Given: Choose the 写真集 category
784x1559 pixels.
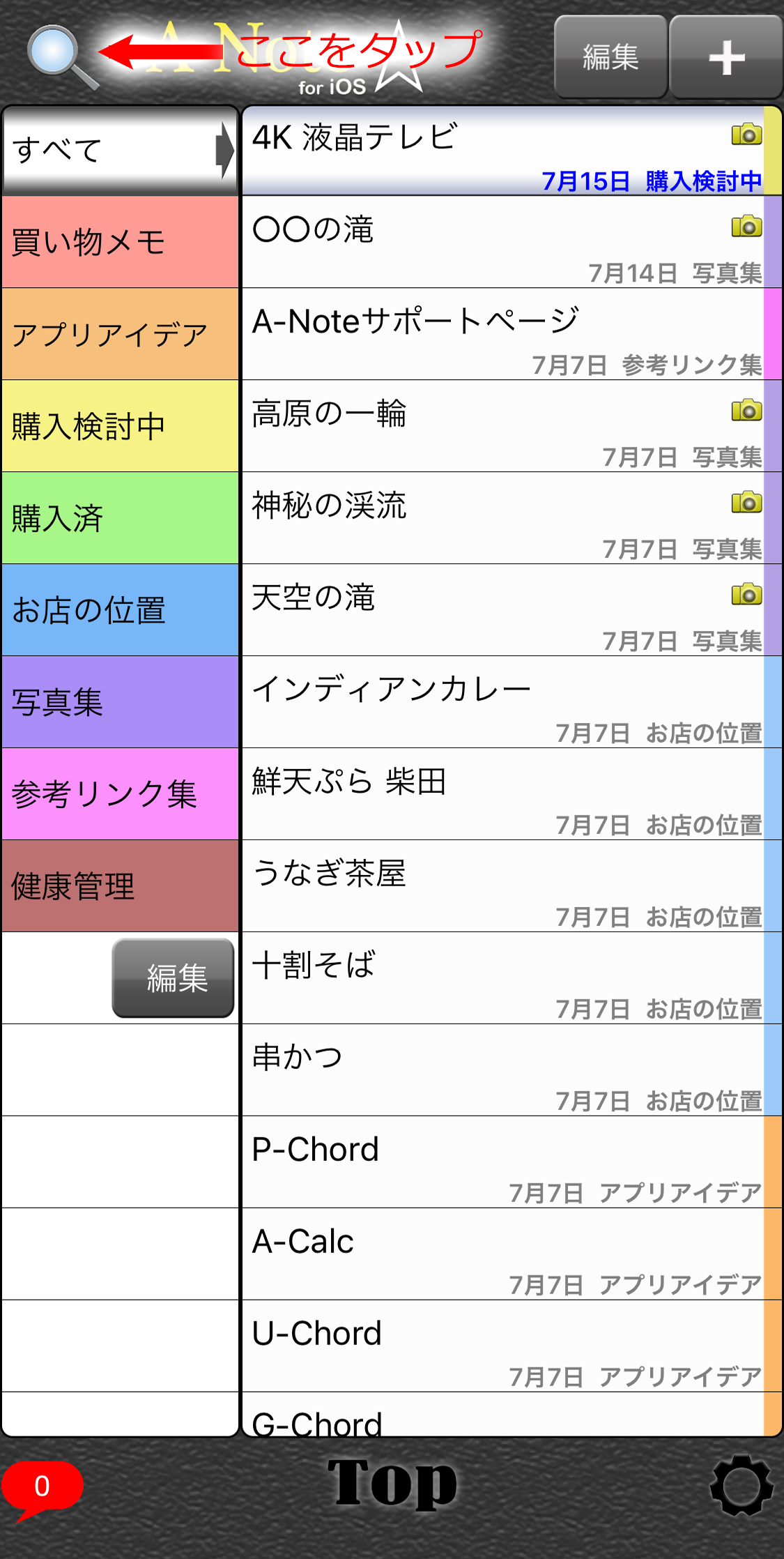Looking at the screenshot, I should click(x=120, y=702).
